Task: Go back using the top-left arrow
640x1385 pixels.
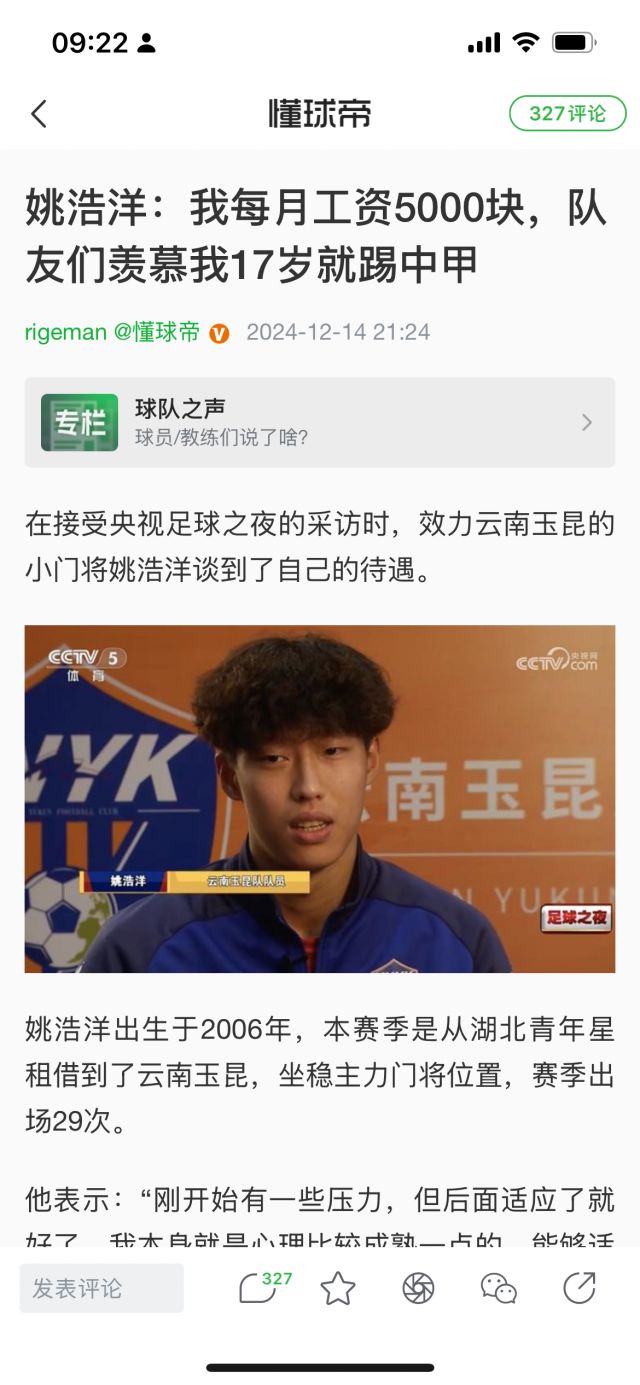Action: (x=39, y=114)
